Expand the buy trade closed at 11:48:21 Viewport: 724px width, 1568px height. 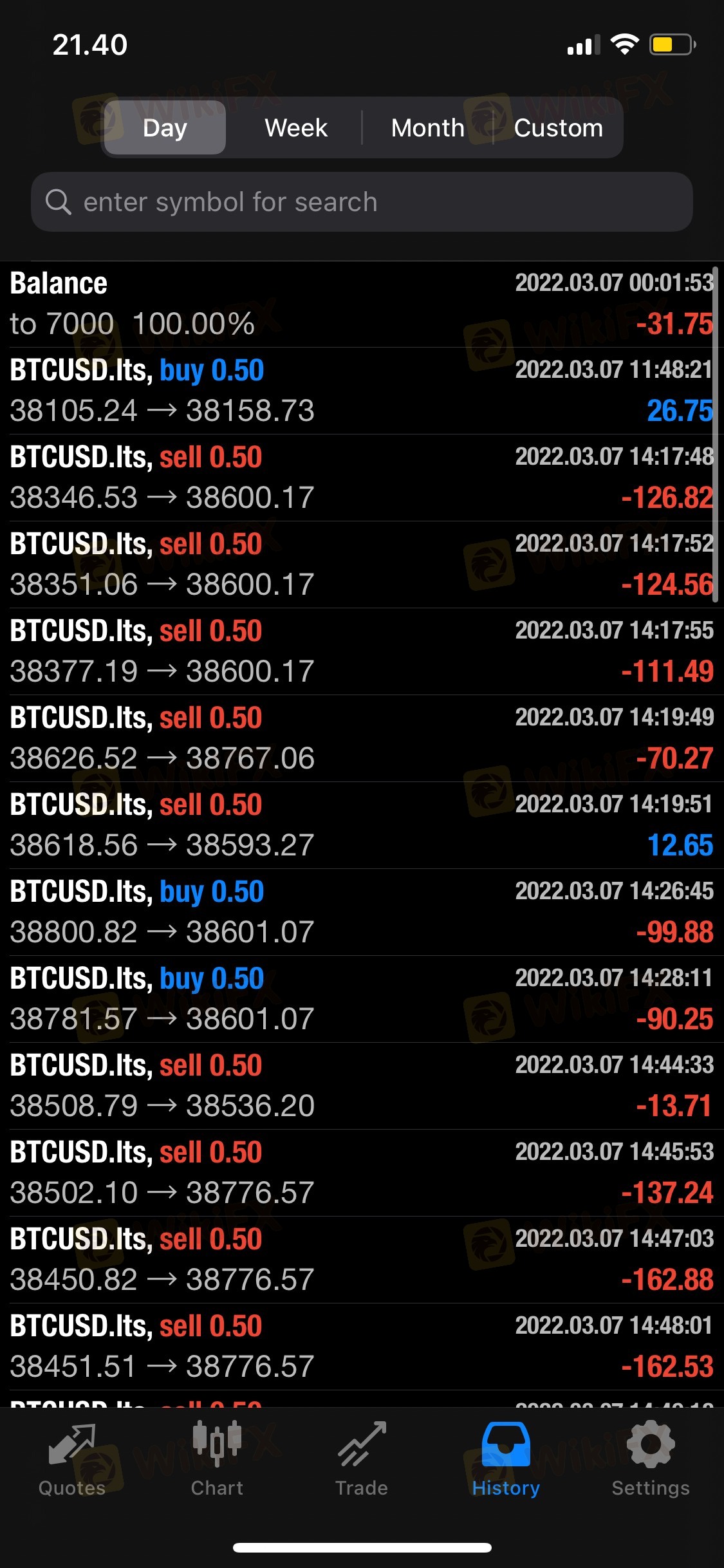coord(362,391)
